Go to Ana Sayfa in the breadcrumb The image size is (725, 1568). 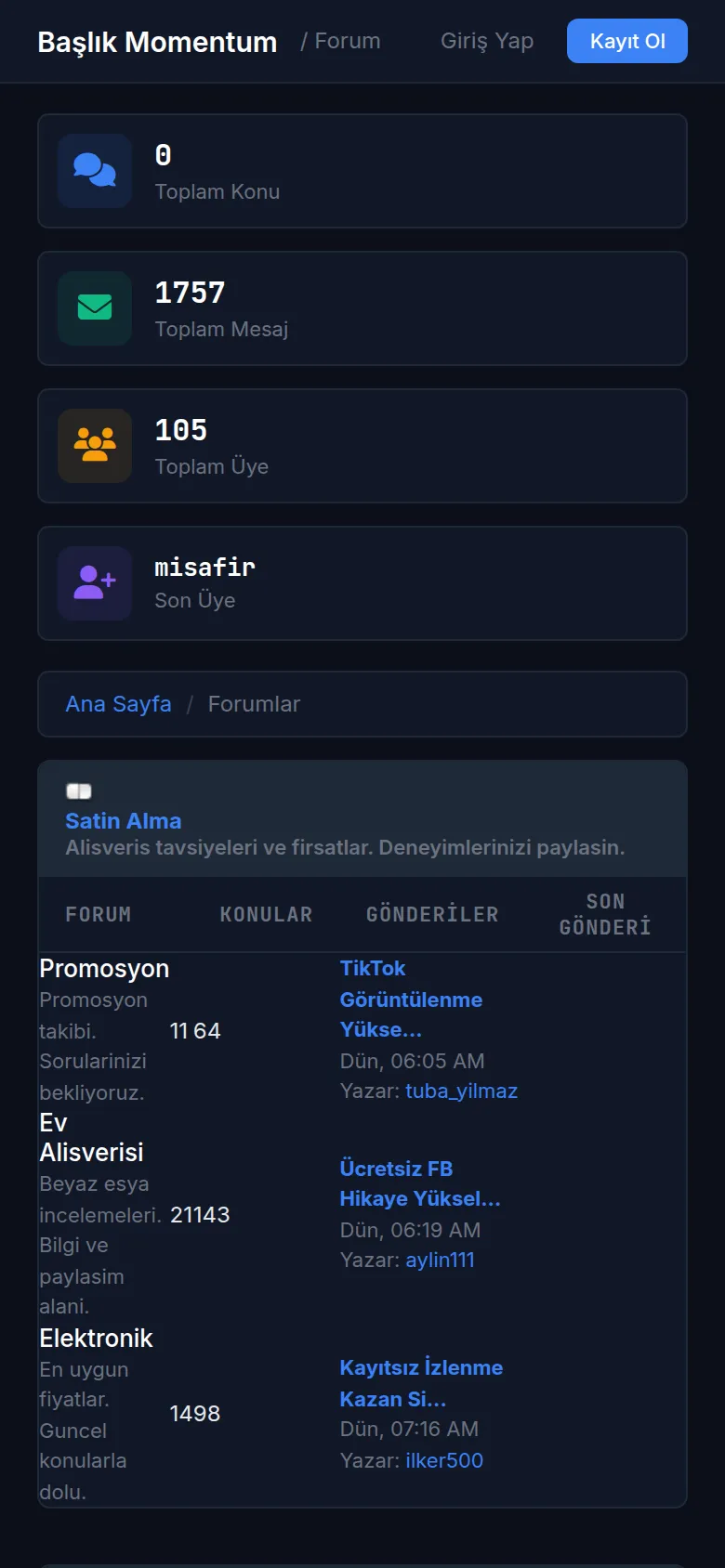tap(118, 704)
